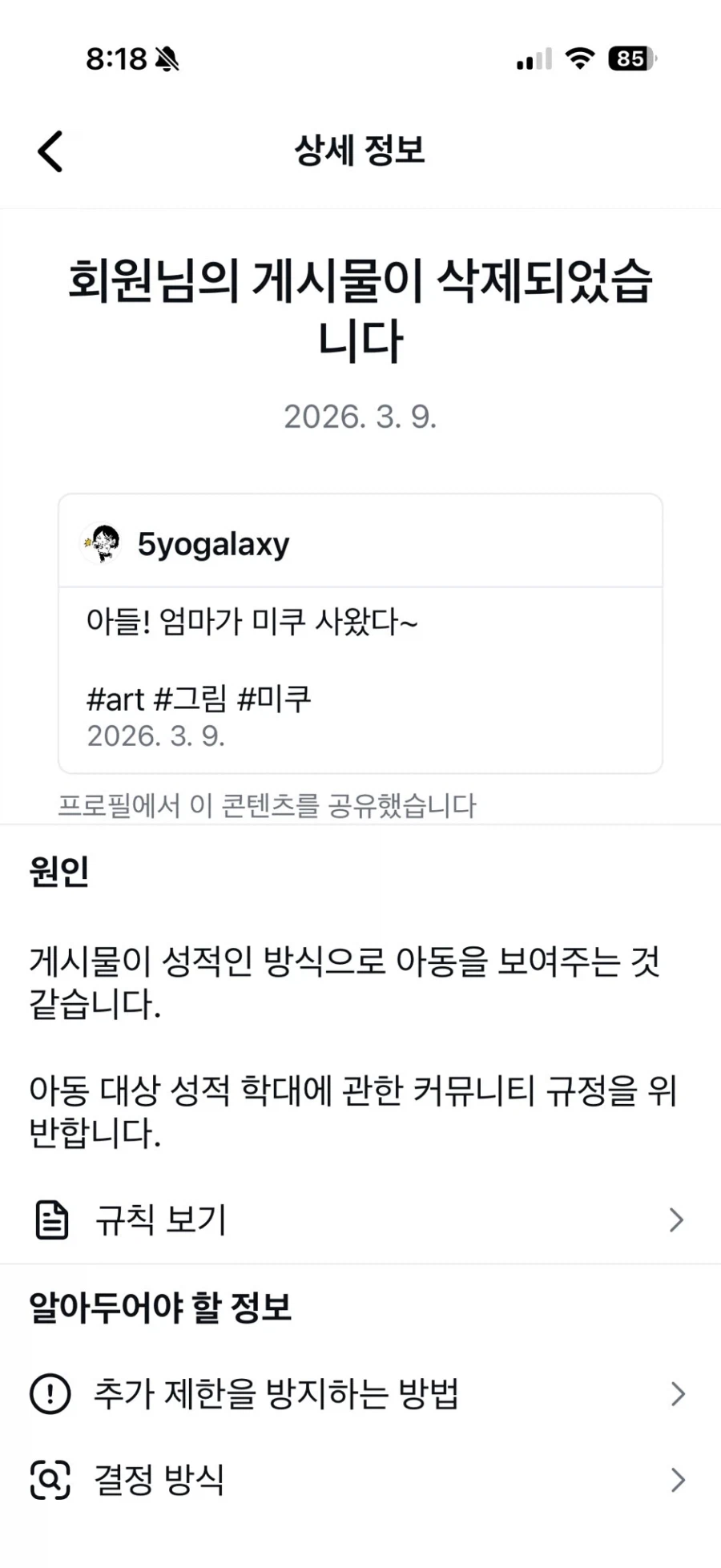The width and height of the screenshot is (721, 1568).
Task: Open 규칙 보기
Action: [x=161, y=1219]
